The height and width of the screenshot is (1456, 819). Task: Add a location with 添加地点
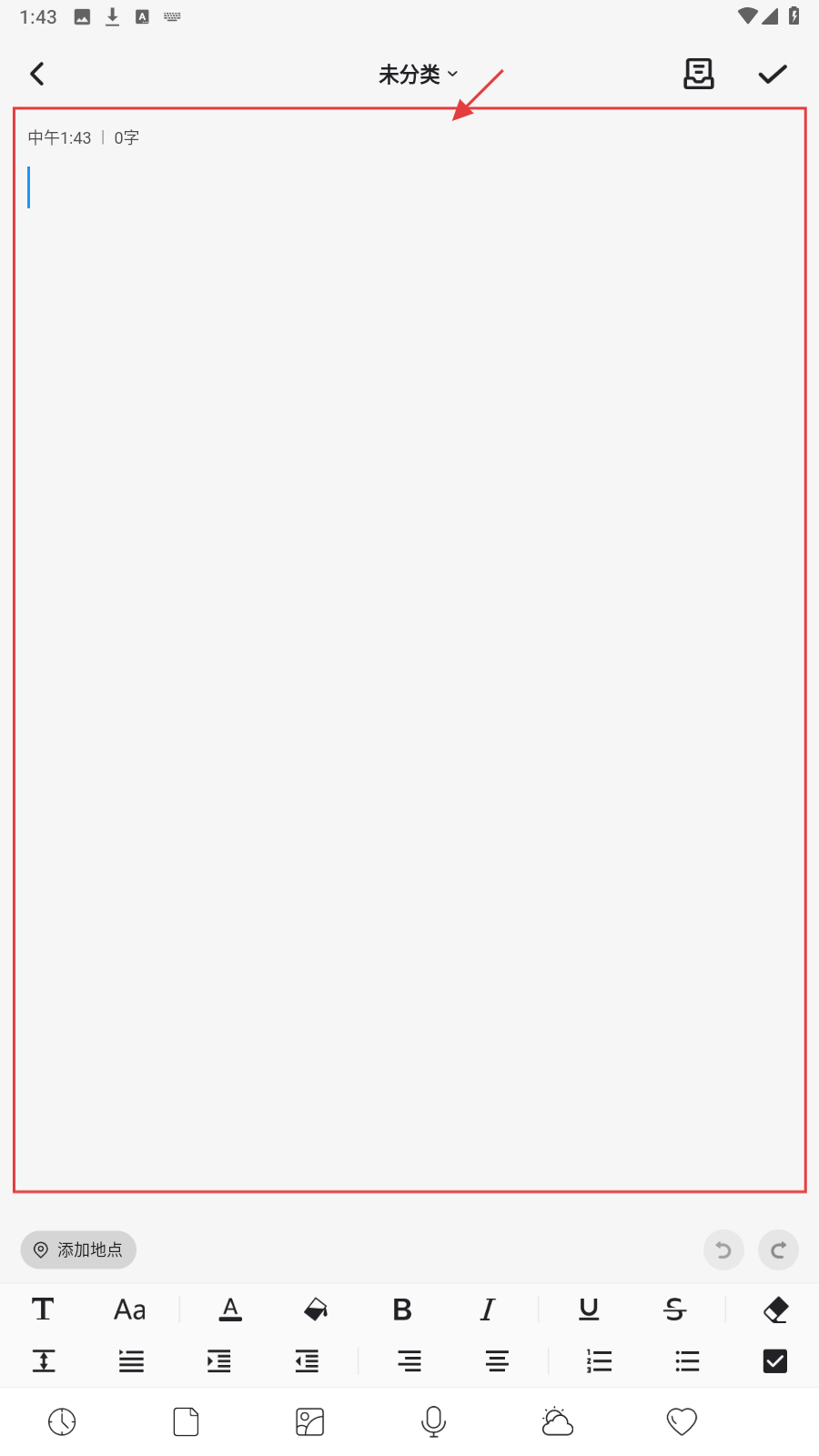[78, 1249]
